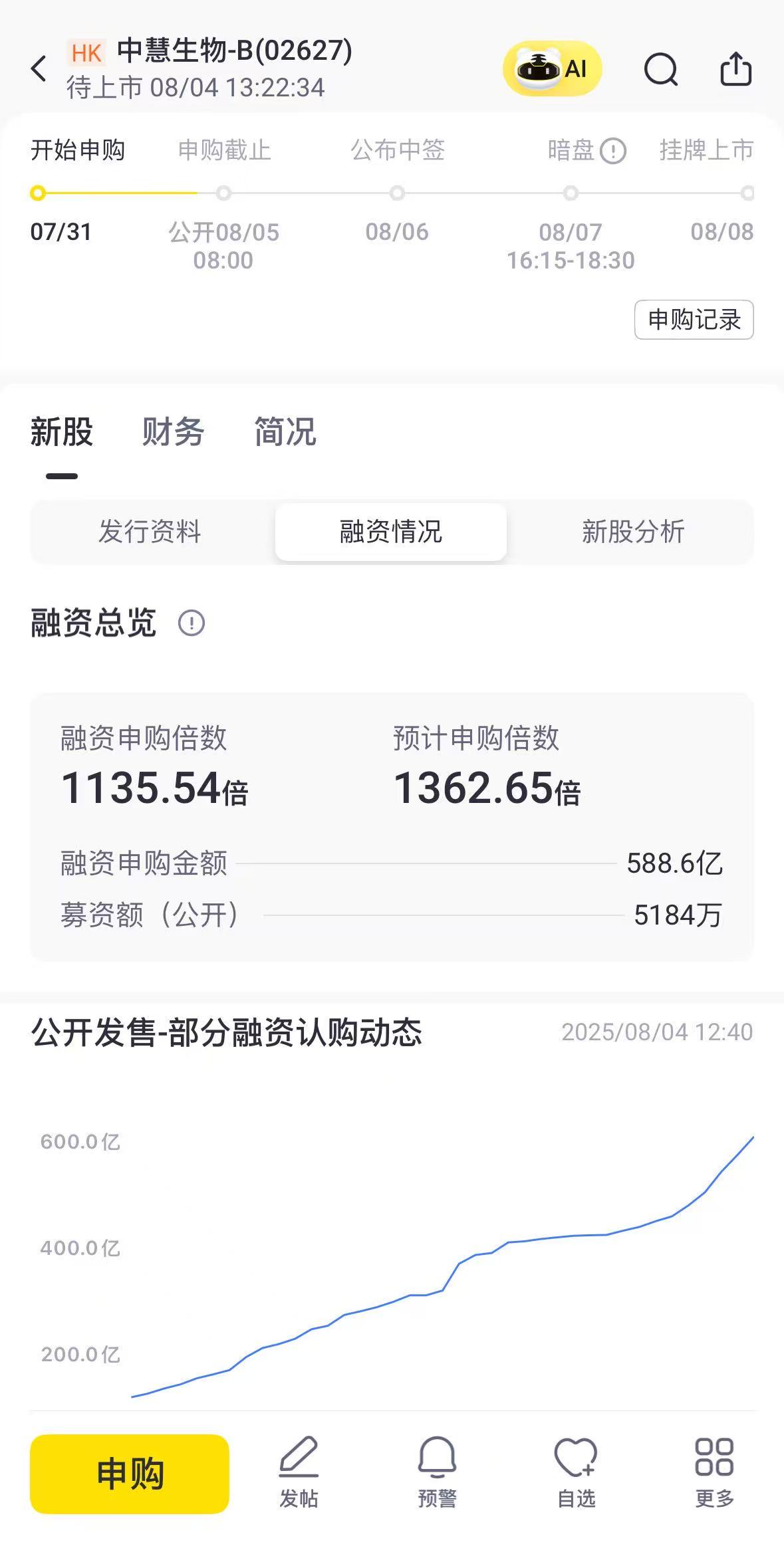Viewport: 784px width, 1568px height.
Task: Write a post via 发帖
Action: point(299,1472)
